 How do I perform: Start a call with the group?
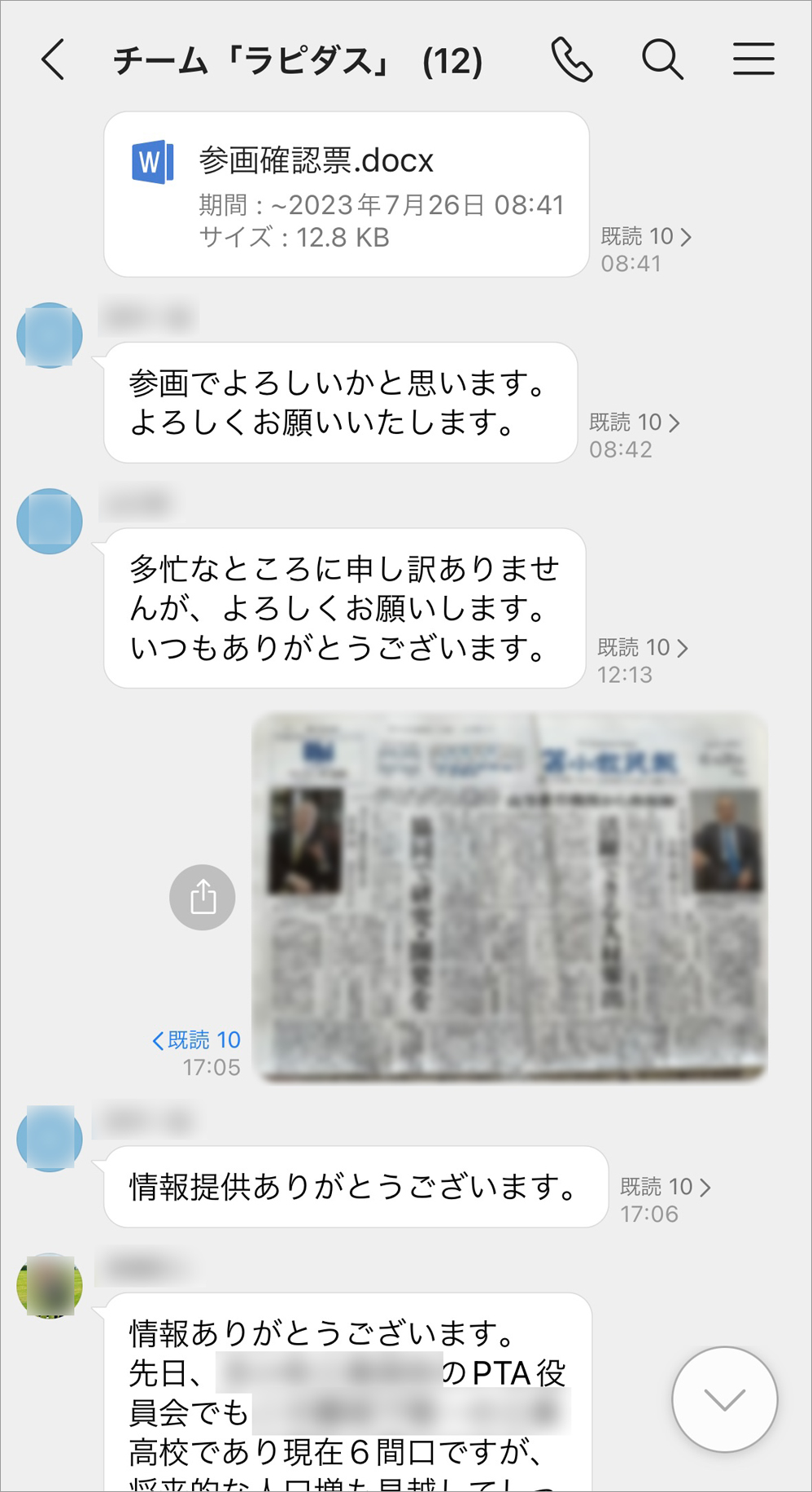tap(571, 60)
